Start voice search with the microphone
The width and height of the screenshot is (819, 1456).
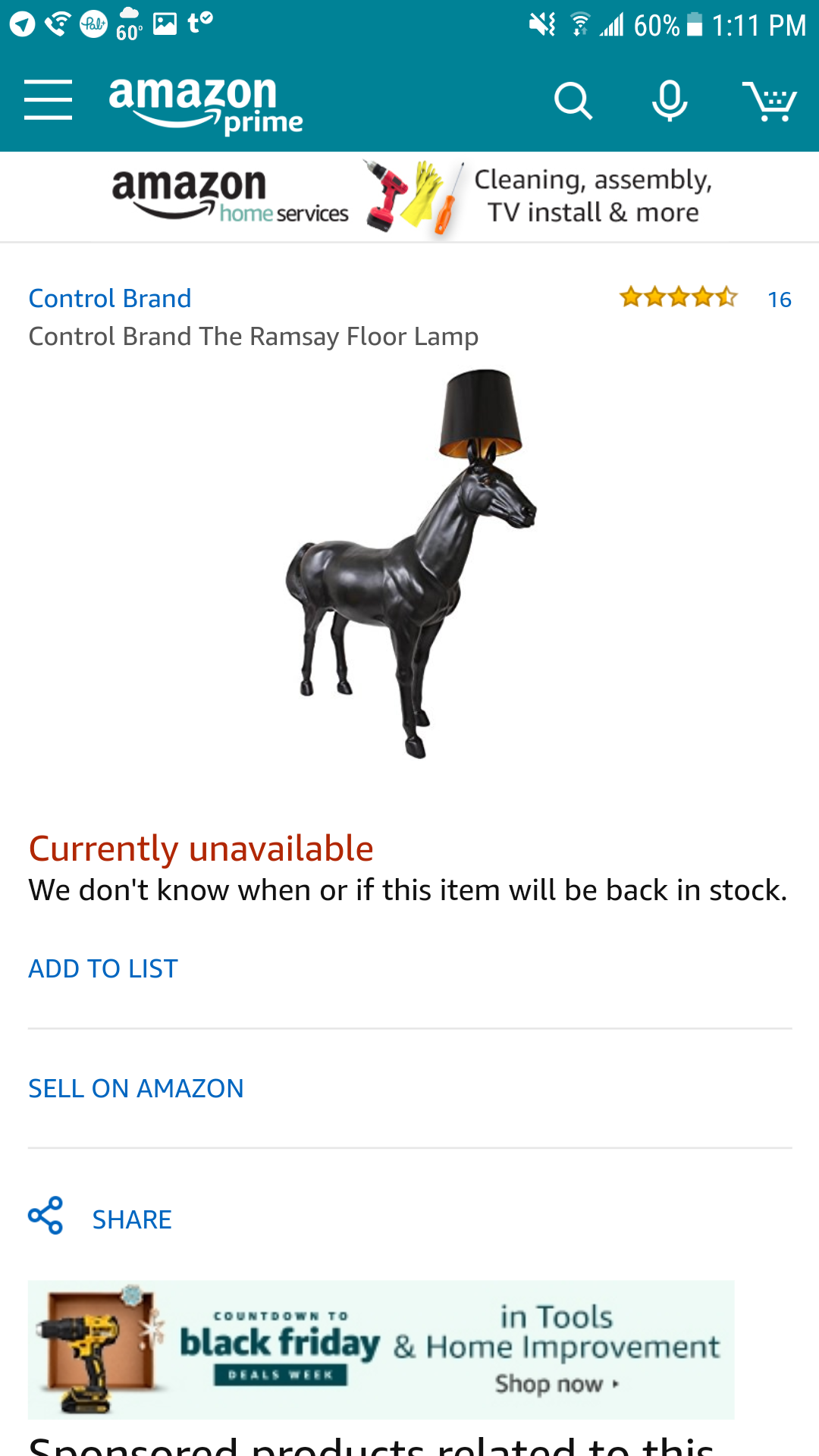click(670, 101)
